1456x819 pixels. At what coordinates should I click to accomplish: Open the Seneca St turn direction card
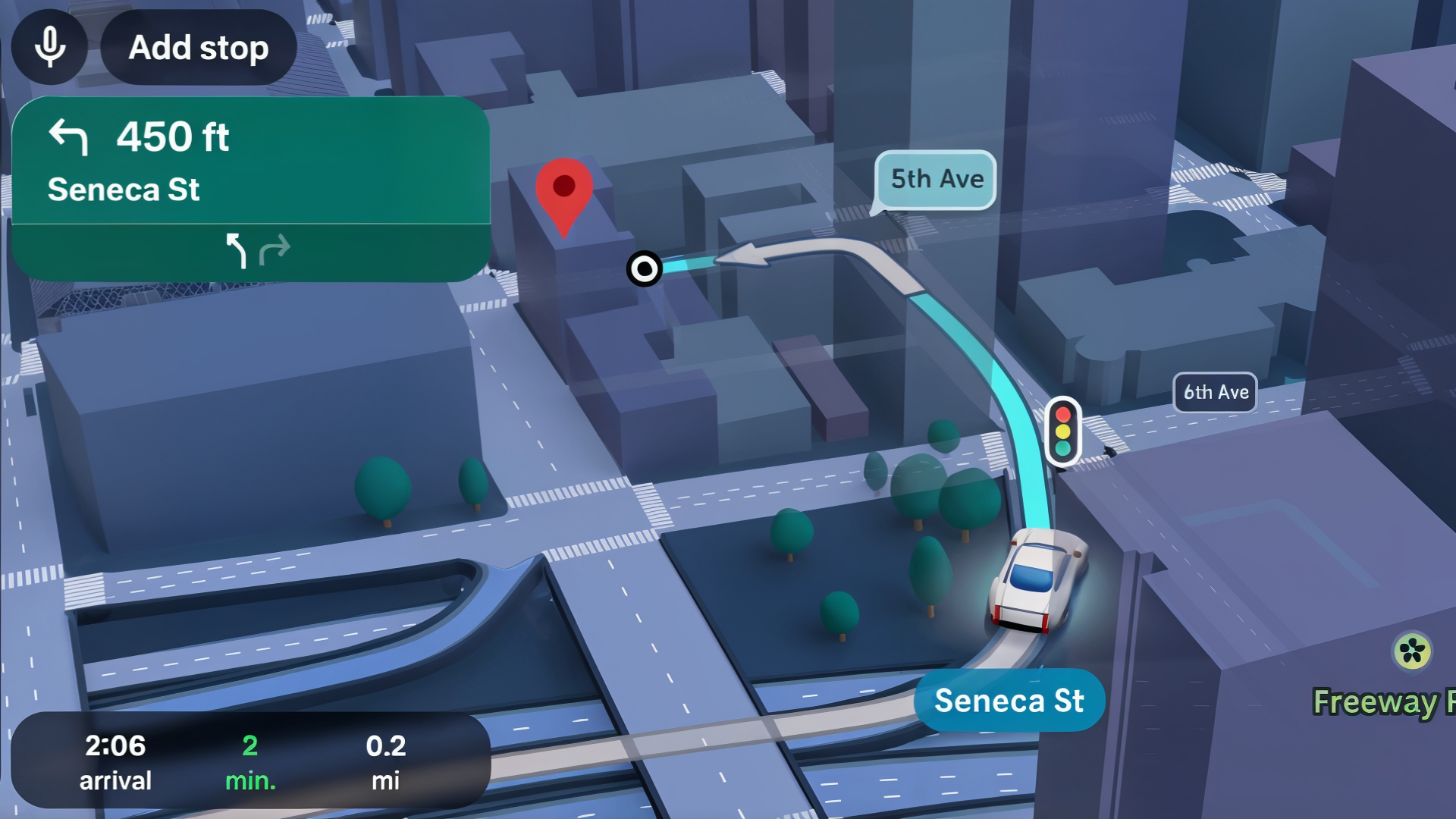point(250,163)
